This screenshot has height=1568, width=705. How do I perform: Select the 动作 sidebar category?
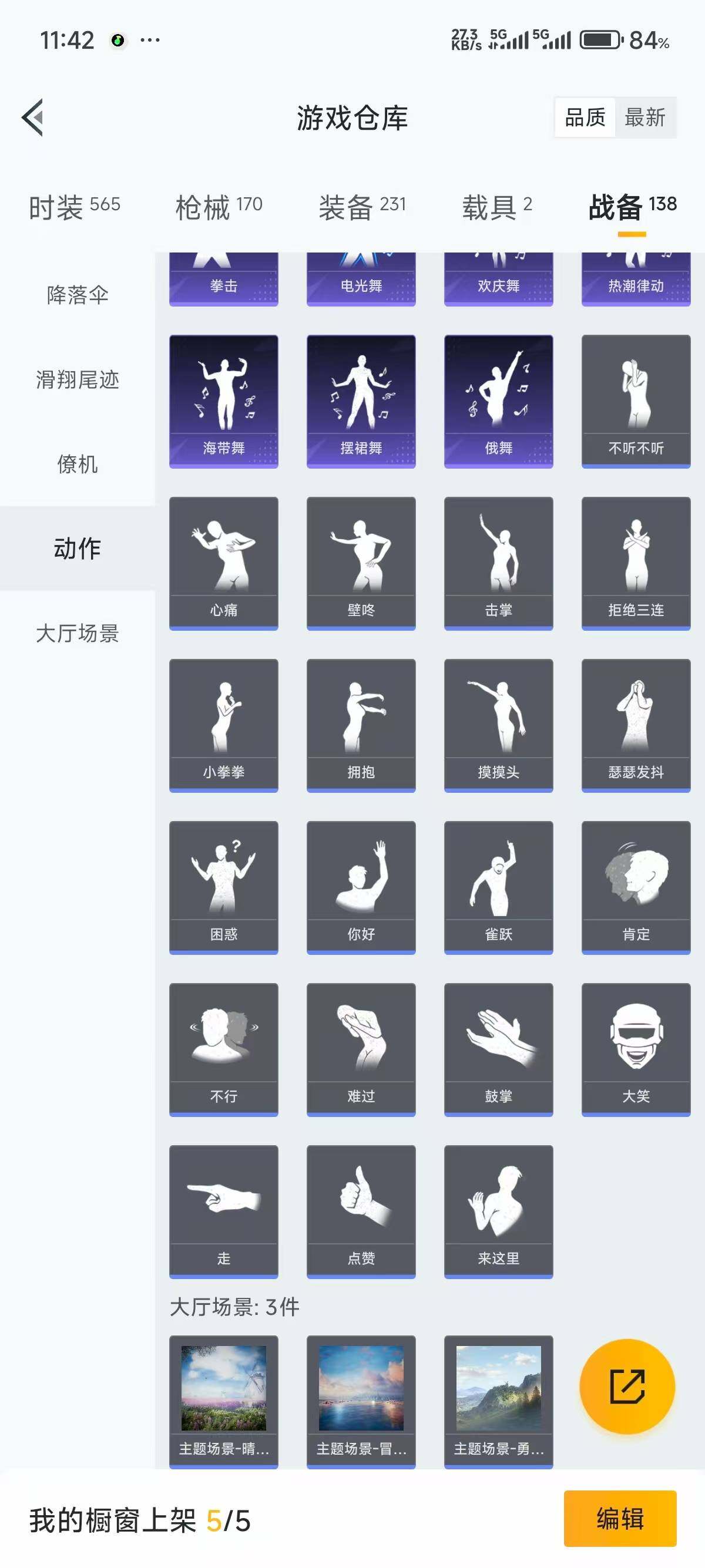pyautogui.click(x=78, y=547)
